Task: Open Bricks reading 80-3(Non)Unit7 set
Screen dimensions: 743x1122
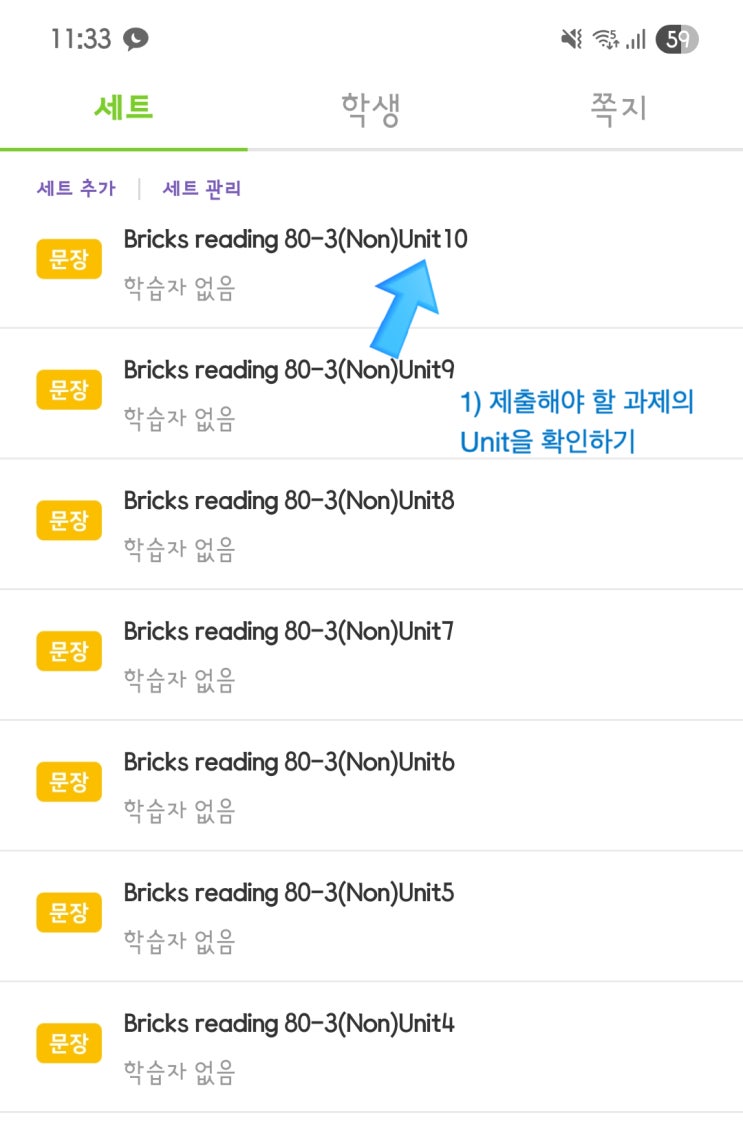Action: (289, 632)
